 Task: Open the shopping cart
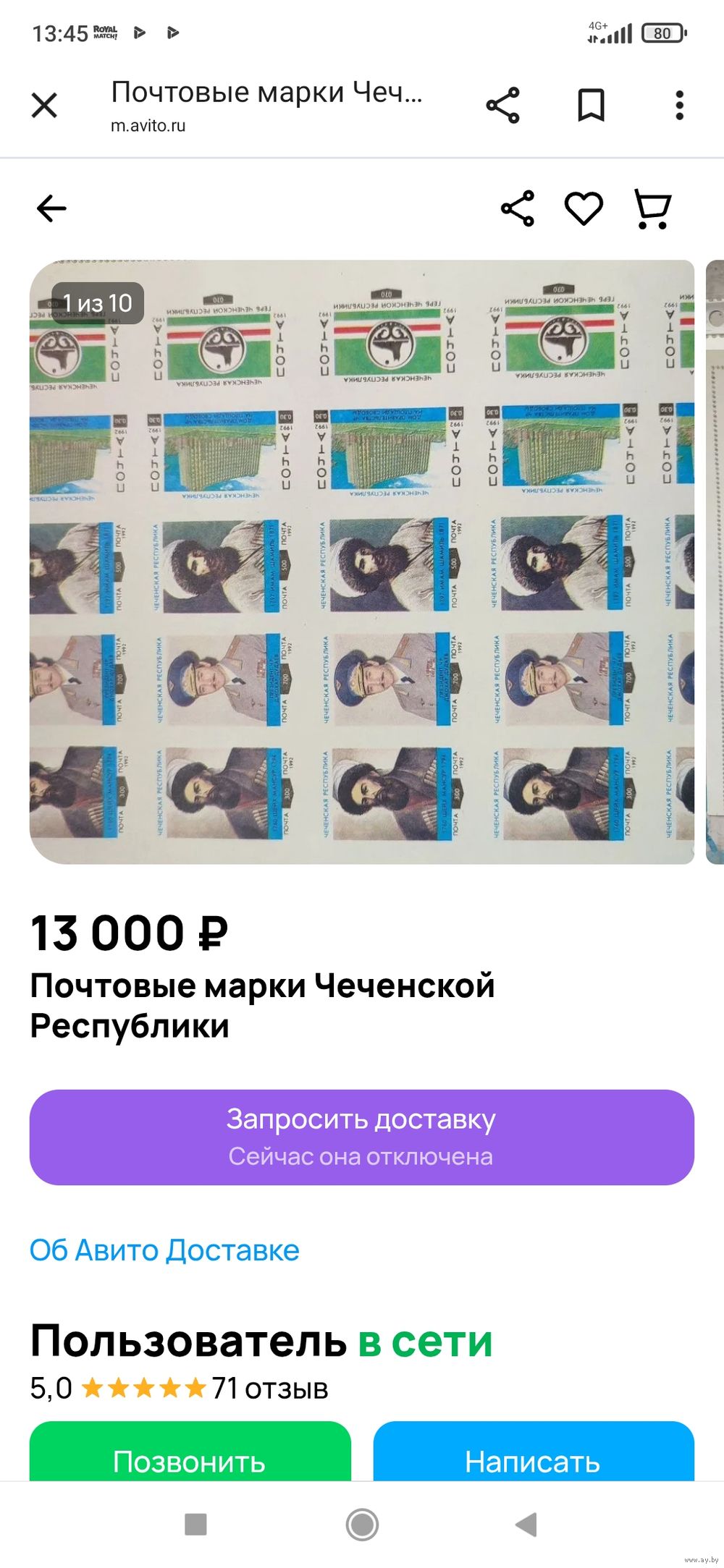(652, 208)
